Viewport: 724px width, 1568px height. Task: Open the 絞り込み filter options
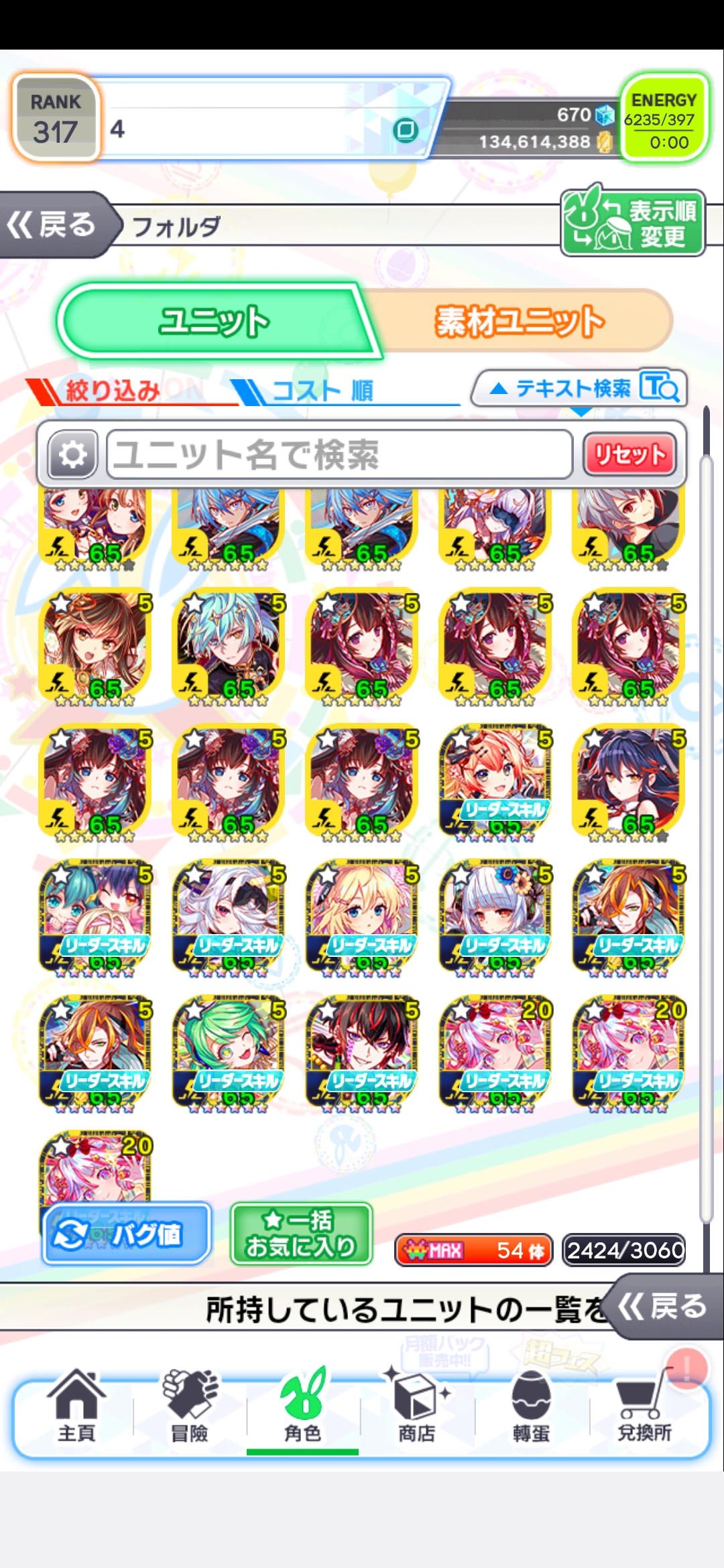(111, 390)
